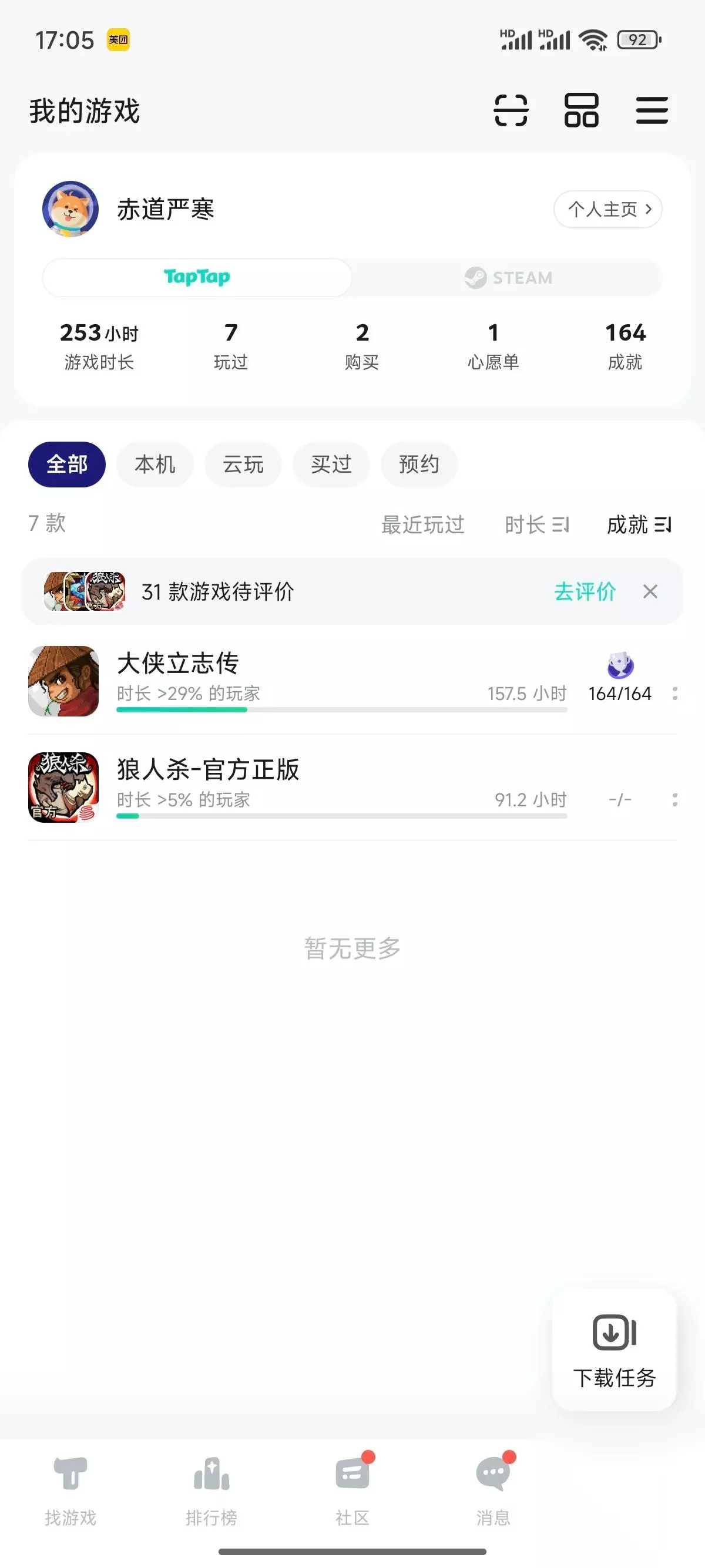Filter games by 本机
This screenshot has width=705, height=1568.
[x=155, y=465]
